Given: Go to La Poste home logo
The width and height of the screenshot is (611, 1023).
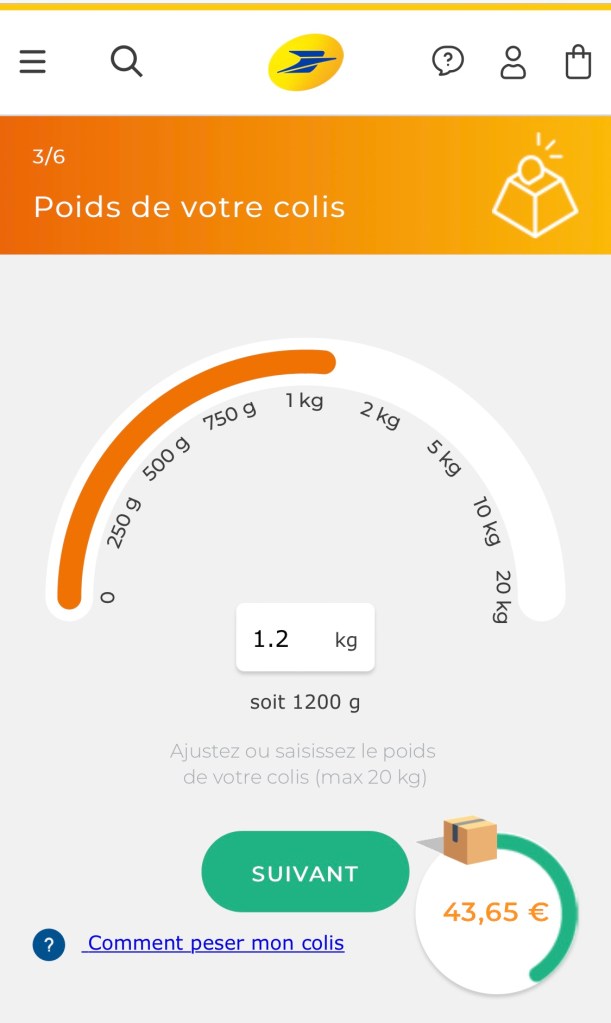Looking at the screenshot, I should point(306,62).
